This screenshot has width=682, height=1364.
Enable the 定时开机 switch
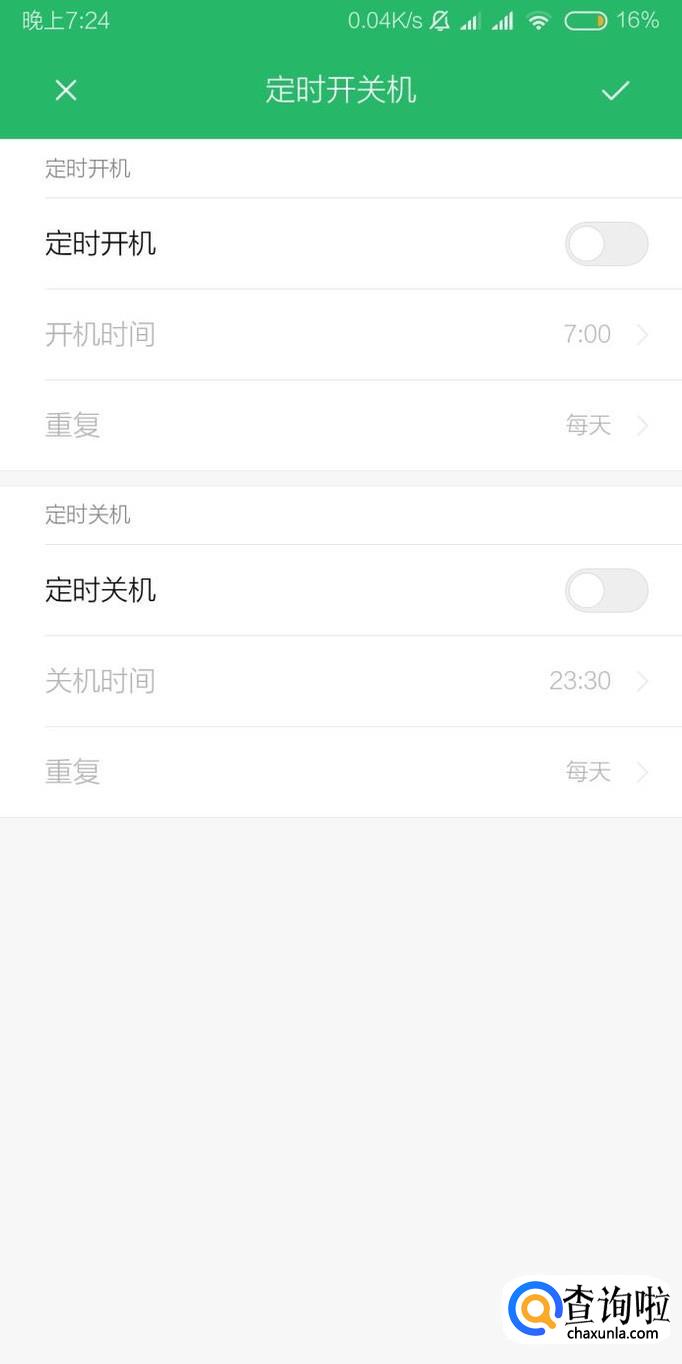(606, 244)
